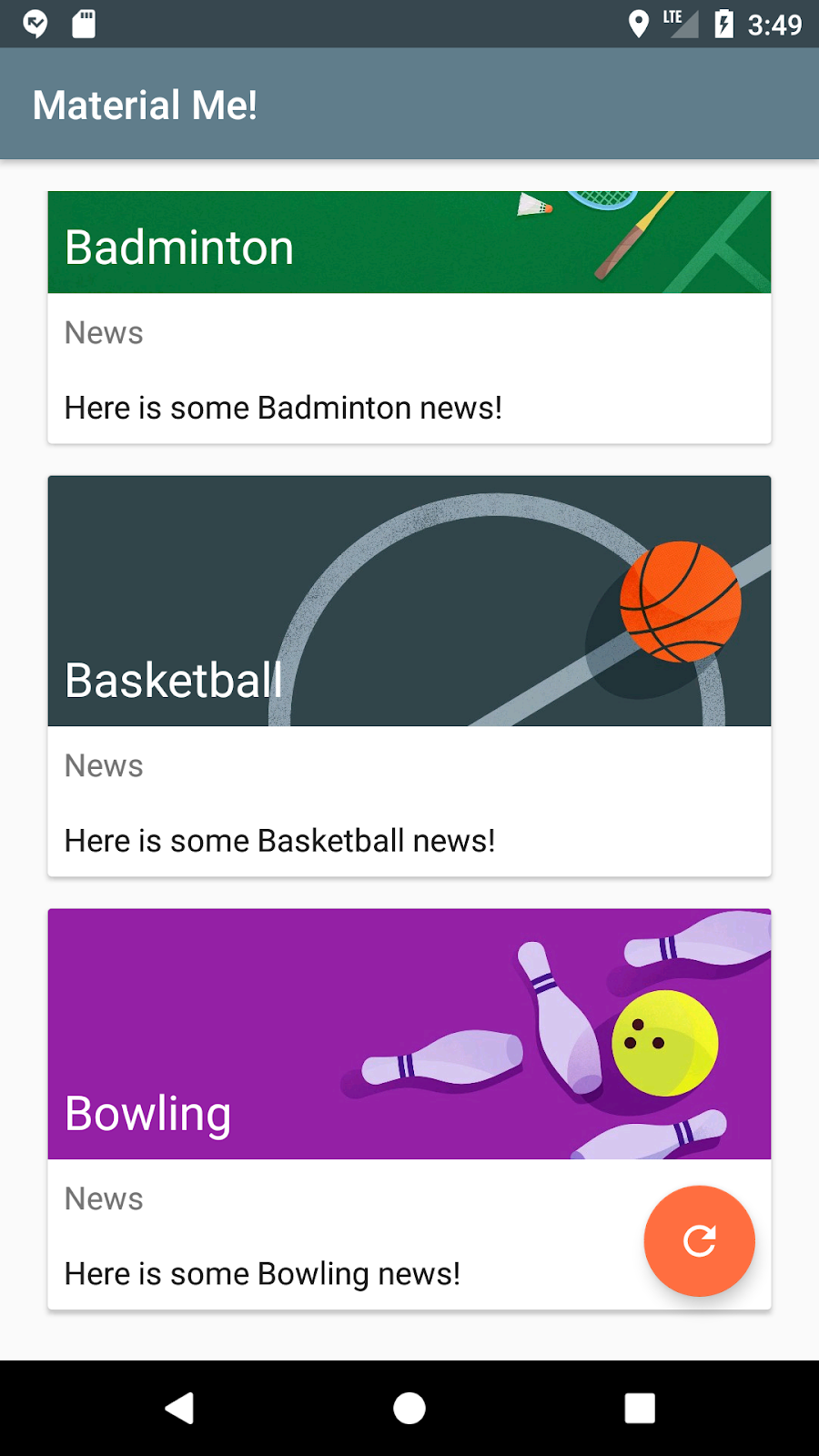Show recent apps

[640, 1408]
